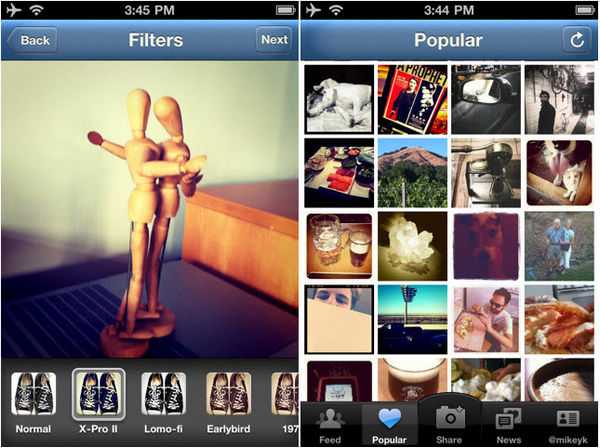Open the beer glasses photo
The height and width of the screenshot is (448, 600).
339,246
